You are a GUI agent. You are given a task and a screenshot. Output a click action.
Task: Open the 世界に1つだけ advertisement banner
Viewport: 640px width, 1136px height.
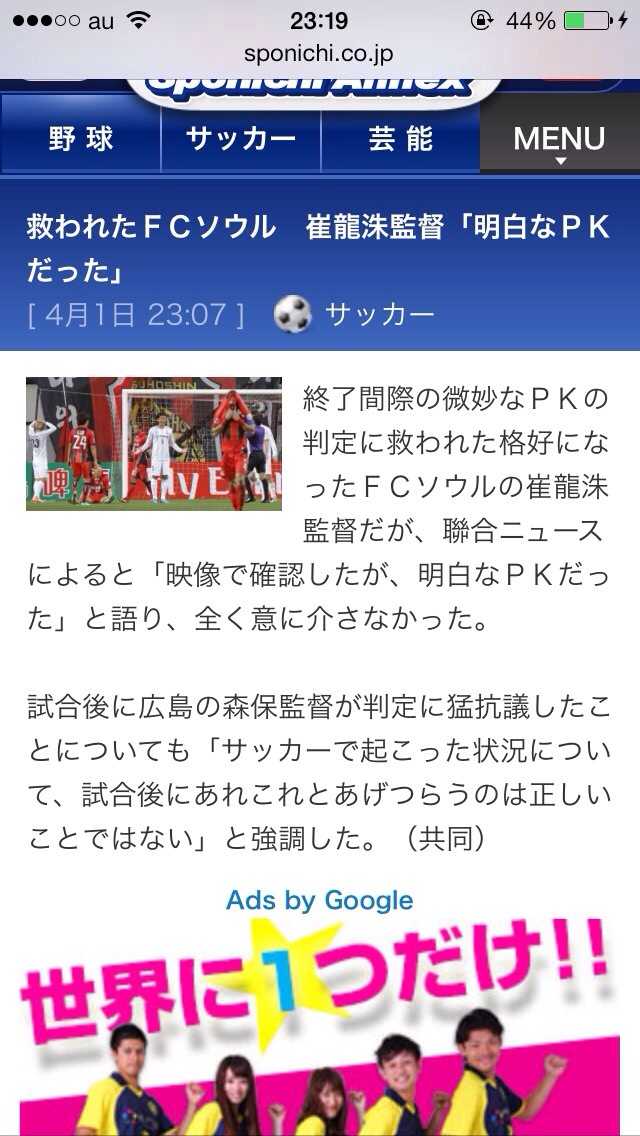[319, 1026]
